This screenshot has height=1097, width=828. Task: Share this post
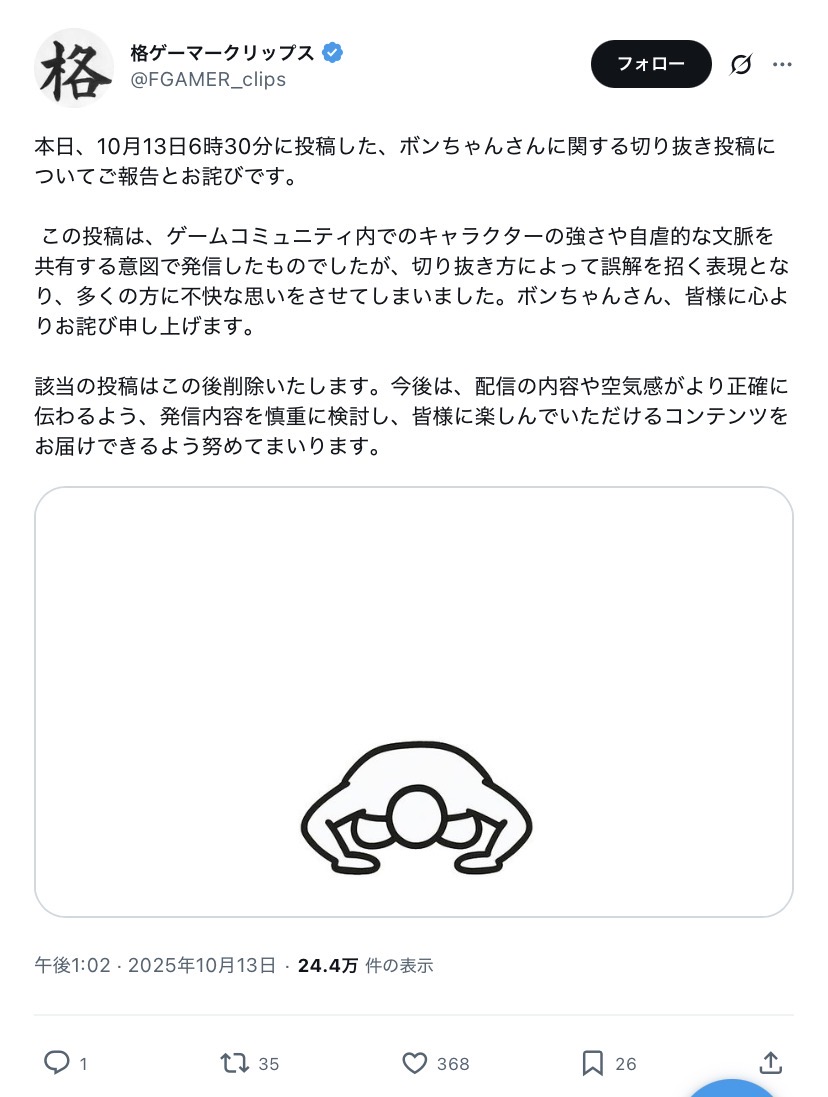tap(770, 1063)
